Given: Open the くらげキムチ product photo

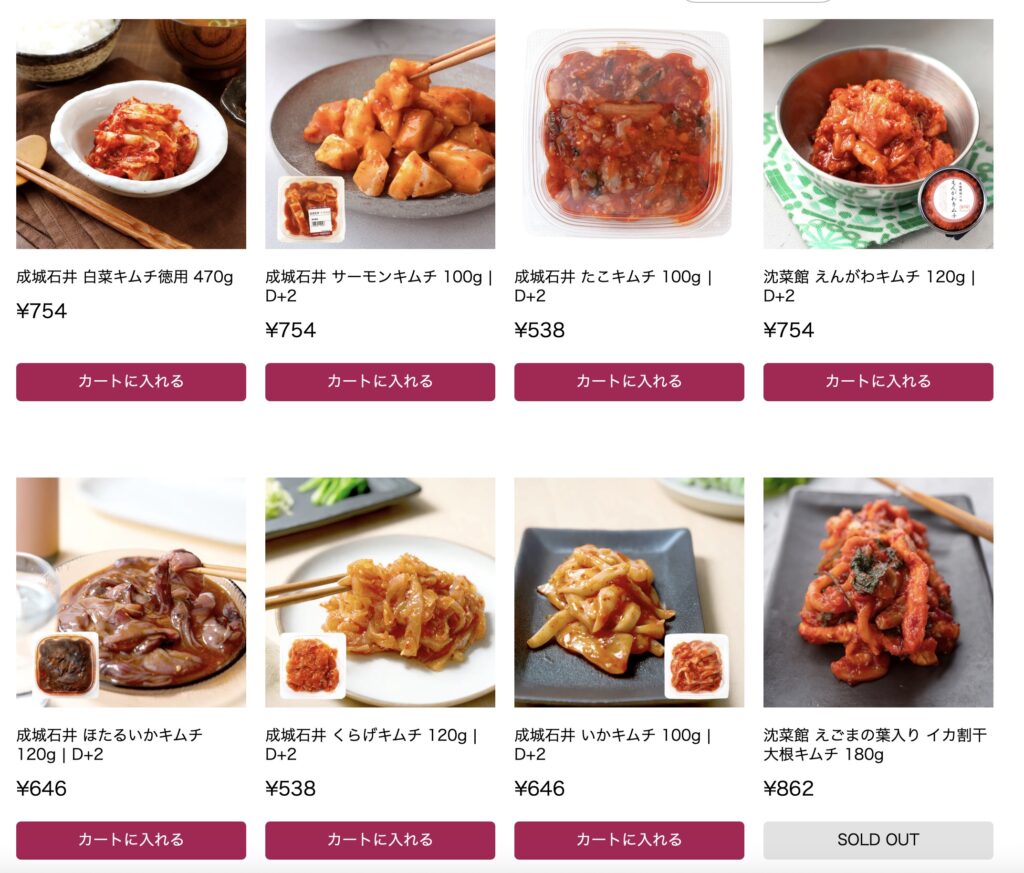Looking at the screenshot, I should click(380, 592).
